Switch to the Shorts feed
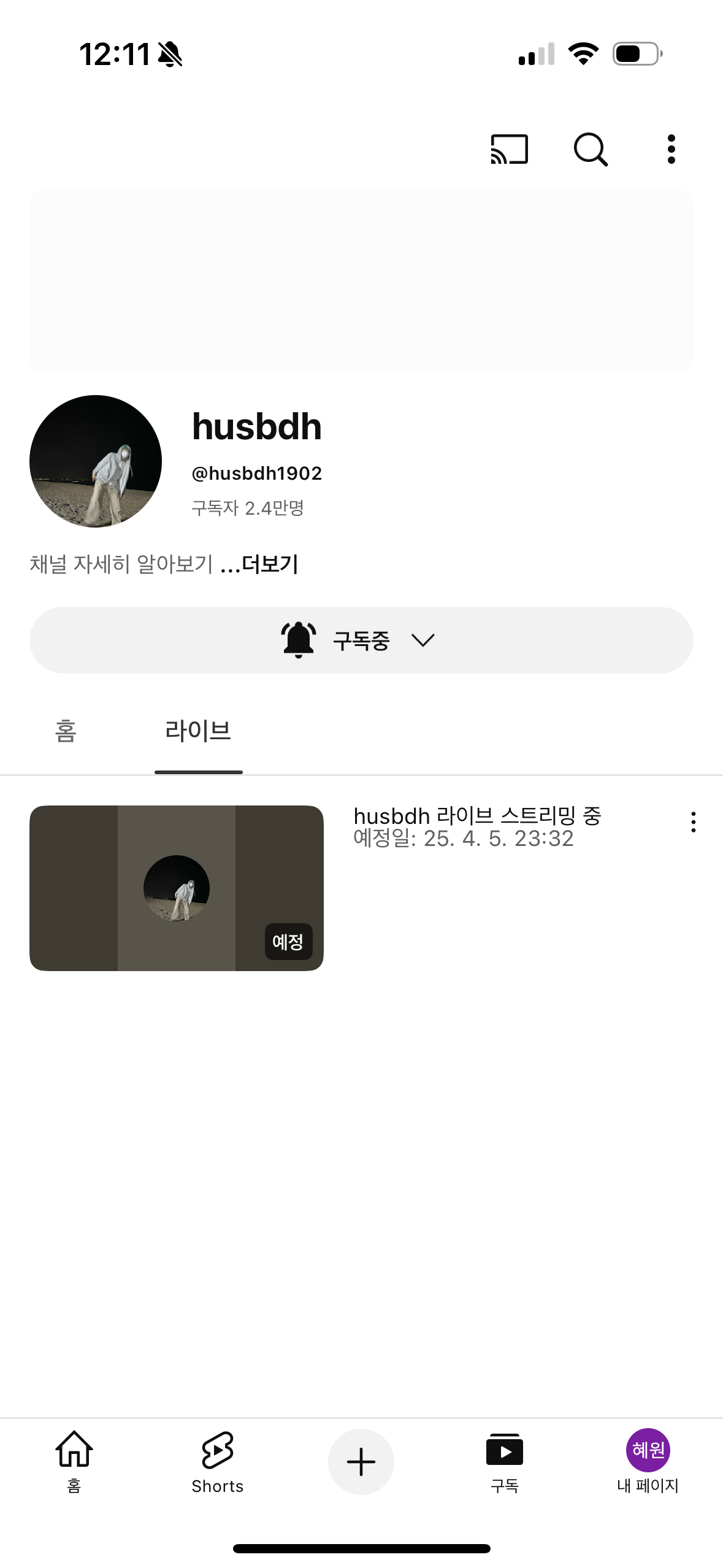 click(218, 1461)
